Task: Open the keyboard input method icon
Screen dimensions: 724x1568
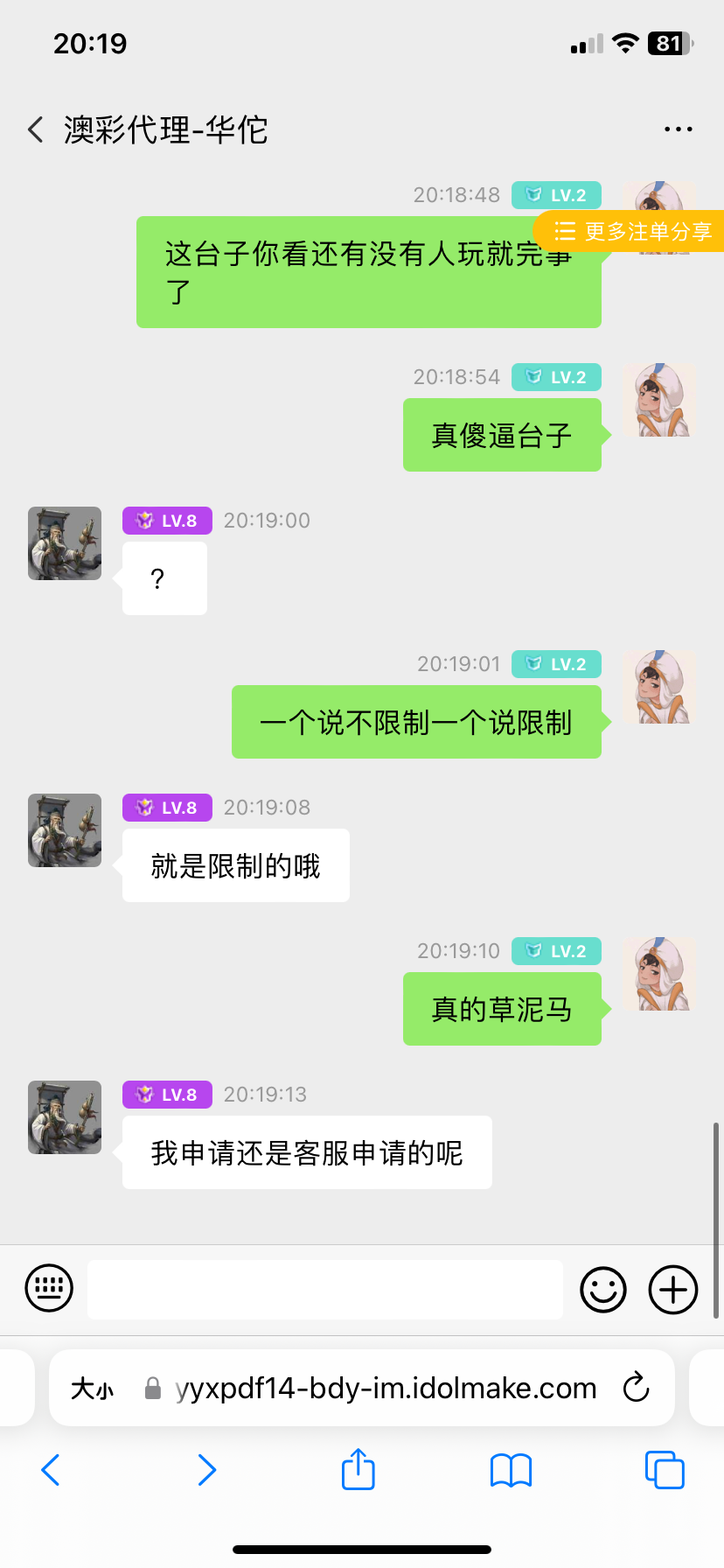Action: tap(49, 1289)
